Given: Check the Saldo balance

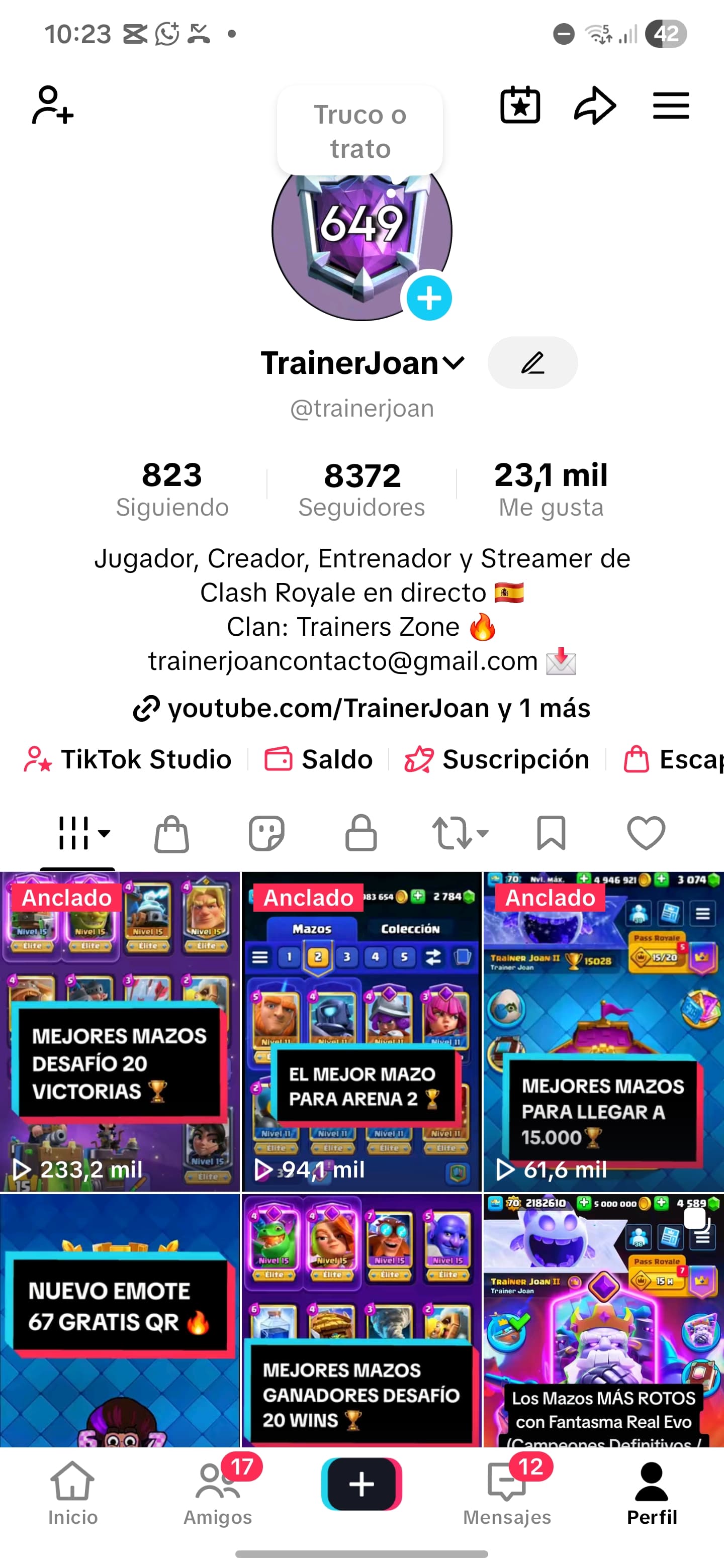Looking at the screenshot, I should (x=318, y=759).
